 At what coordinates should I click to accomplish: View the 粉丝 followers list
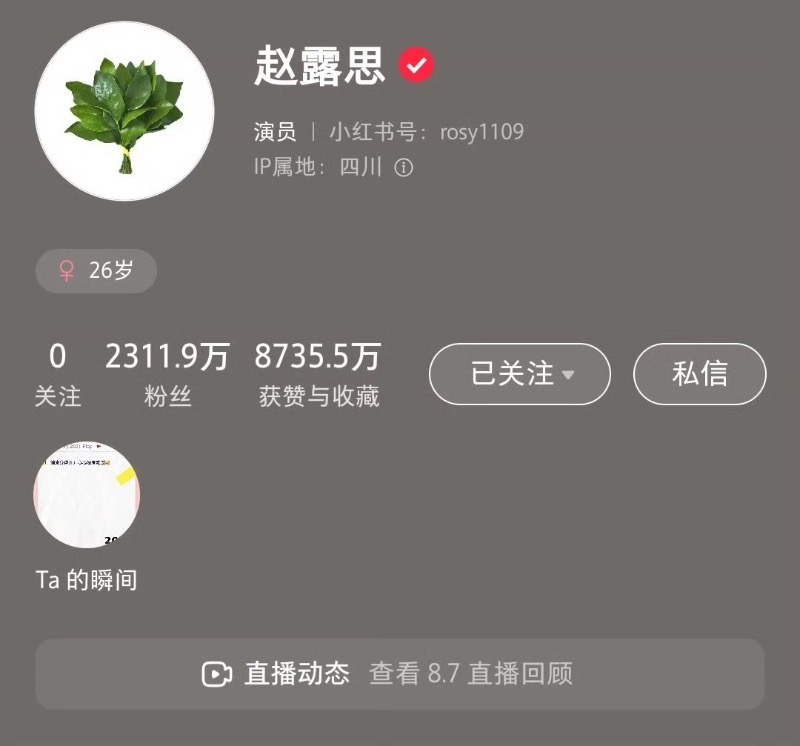point(167,375)
